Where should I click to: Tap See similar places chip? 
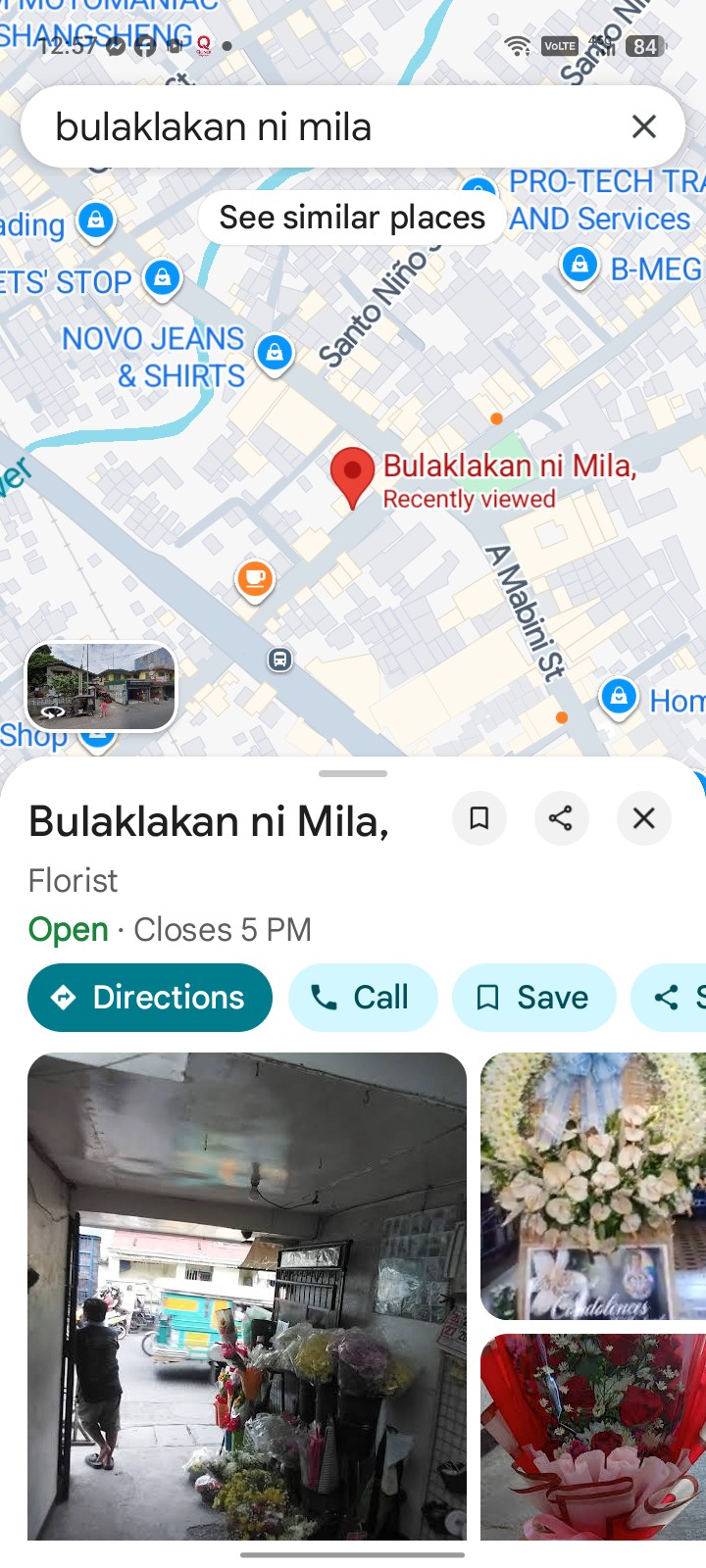pyautogui.click(x=352, y=218)
